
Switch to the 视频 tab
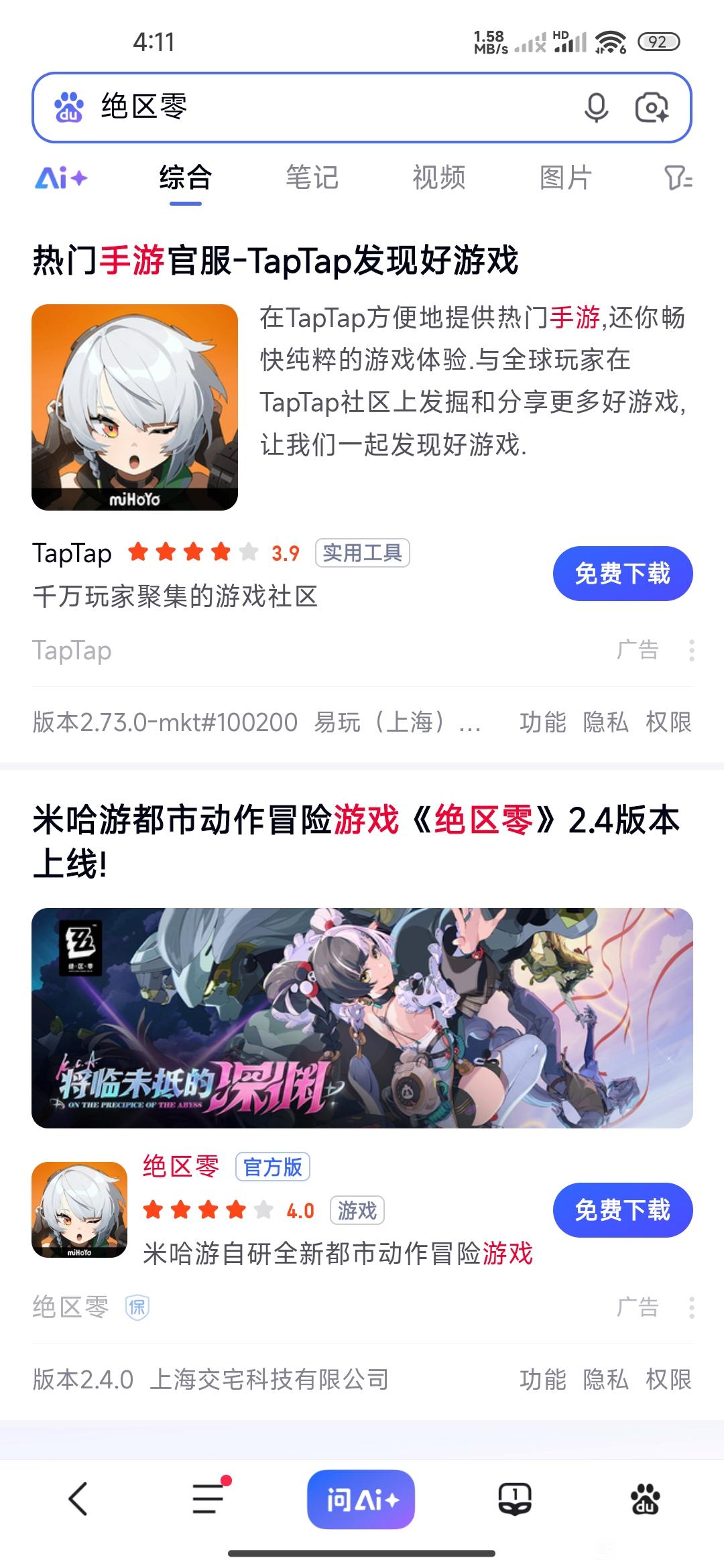[x=438, y=178]
